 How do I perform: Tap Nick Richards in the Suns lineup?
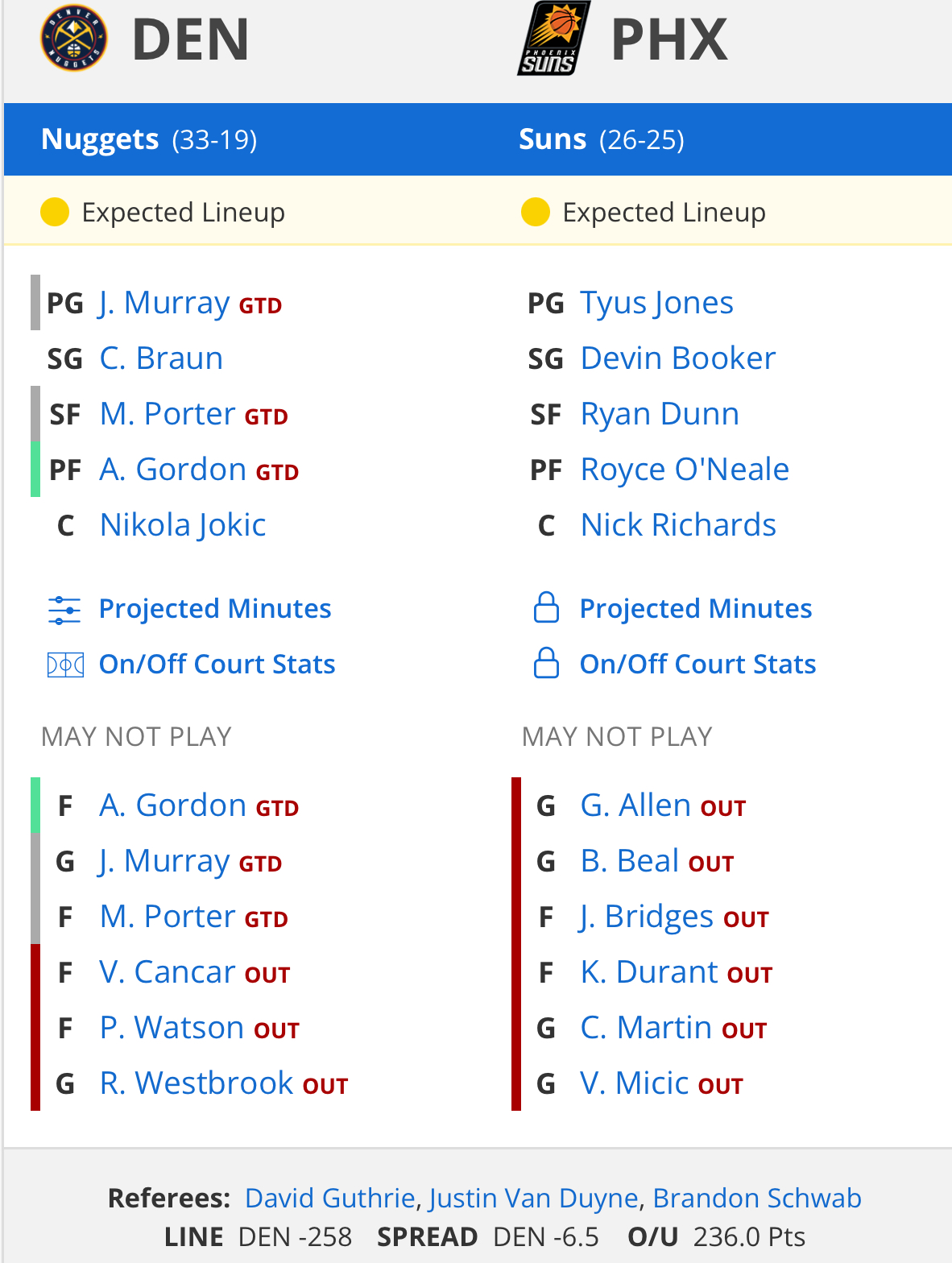[x=678, y=525]
